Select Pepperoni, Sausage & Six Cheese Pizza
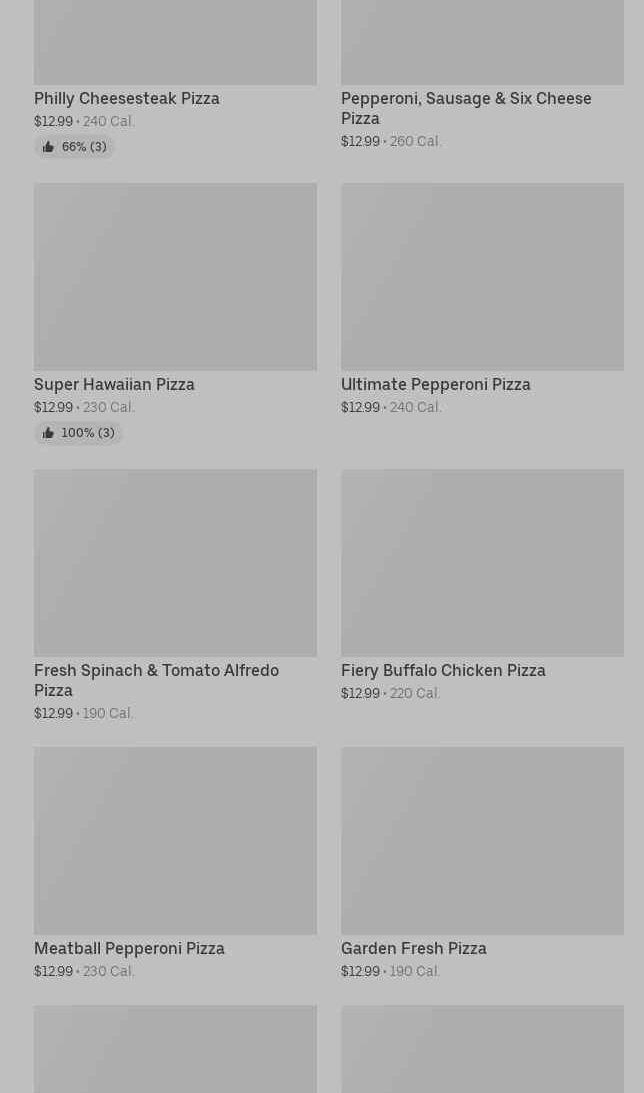Image resolution: width=644 pixels, height=1093 pixels. (482, 73)
